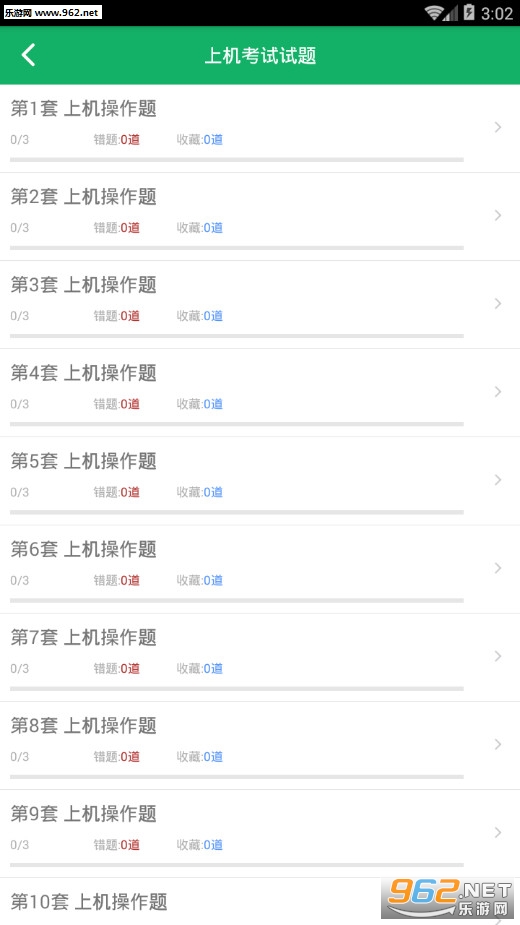Screen dimensions: 520x925
Task: Open 第10套 上机操作题
Action: click(260, 901)
